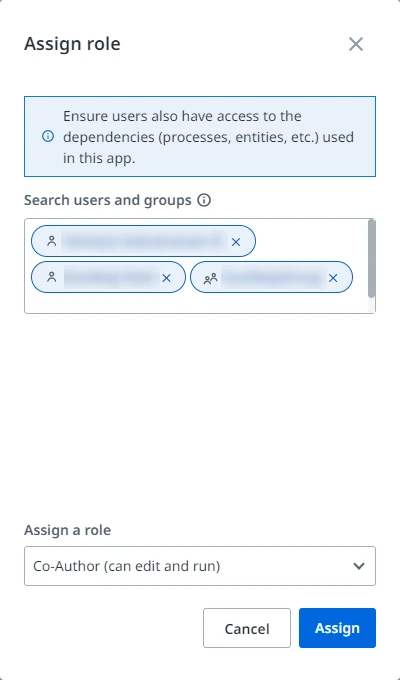Image resolution: width=400 pixels, height=680 pixels.
Task: Remove the group chip with two-person icon
Action: tap(333, 278)
